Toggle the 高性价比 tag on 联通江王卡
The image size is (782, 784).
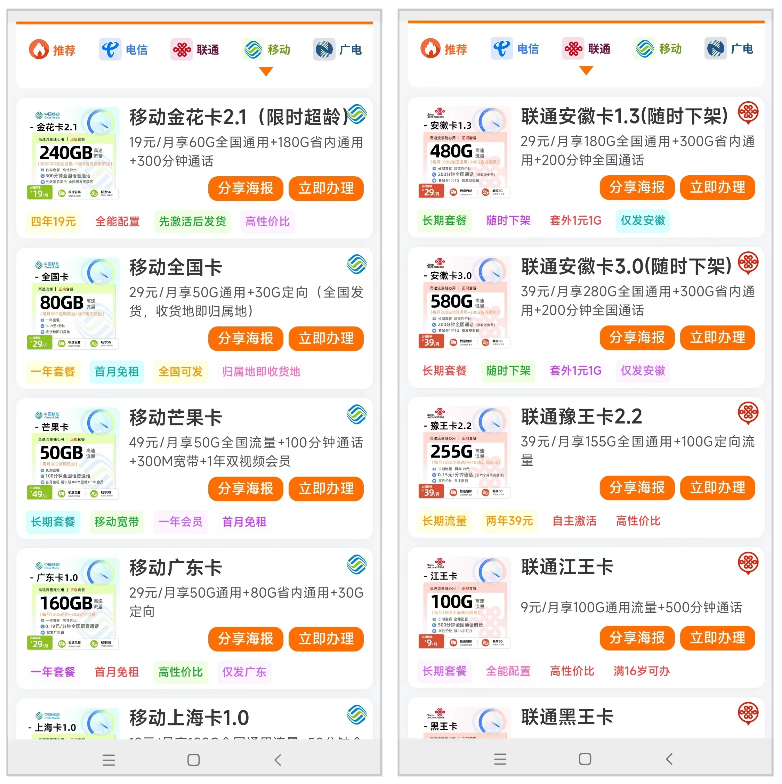(571, 672)
